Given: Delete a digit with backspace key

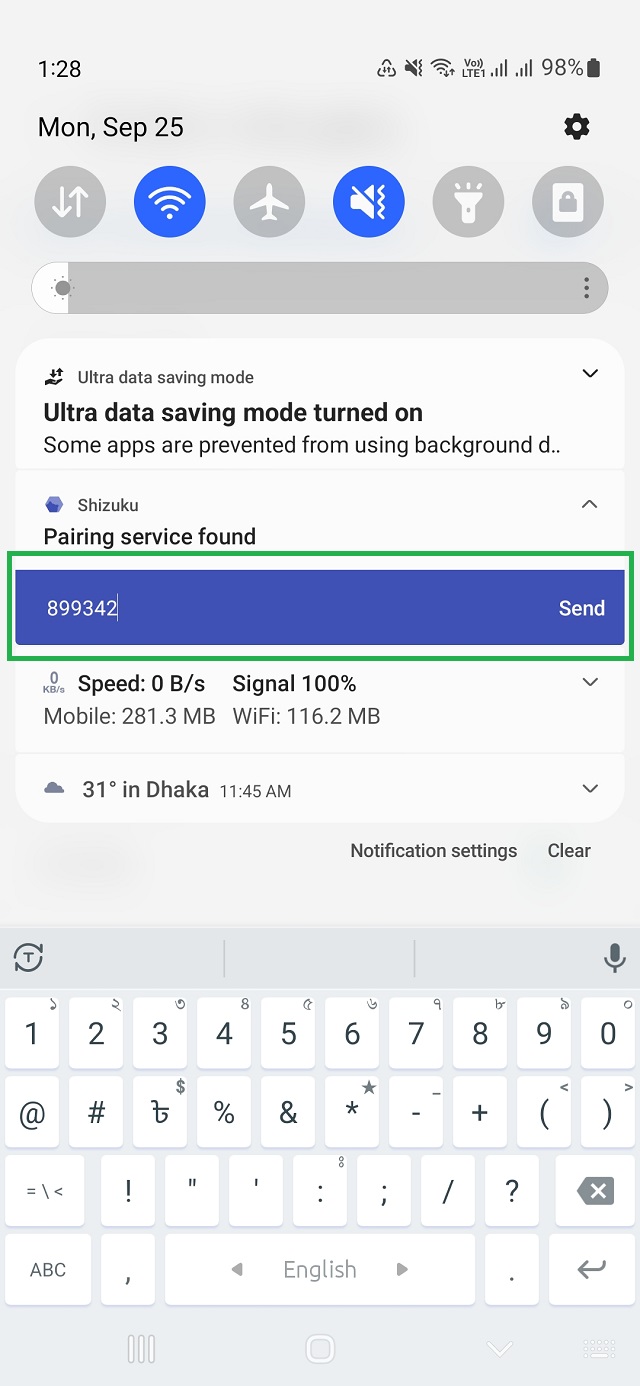Looking at the screenshot, I should [596, 1191].
